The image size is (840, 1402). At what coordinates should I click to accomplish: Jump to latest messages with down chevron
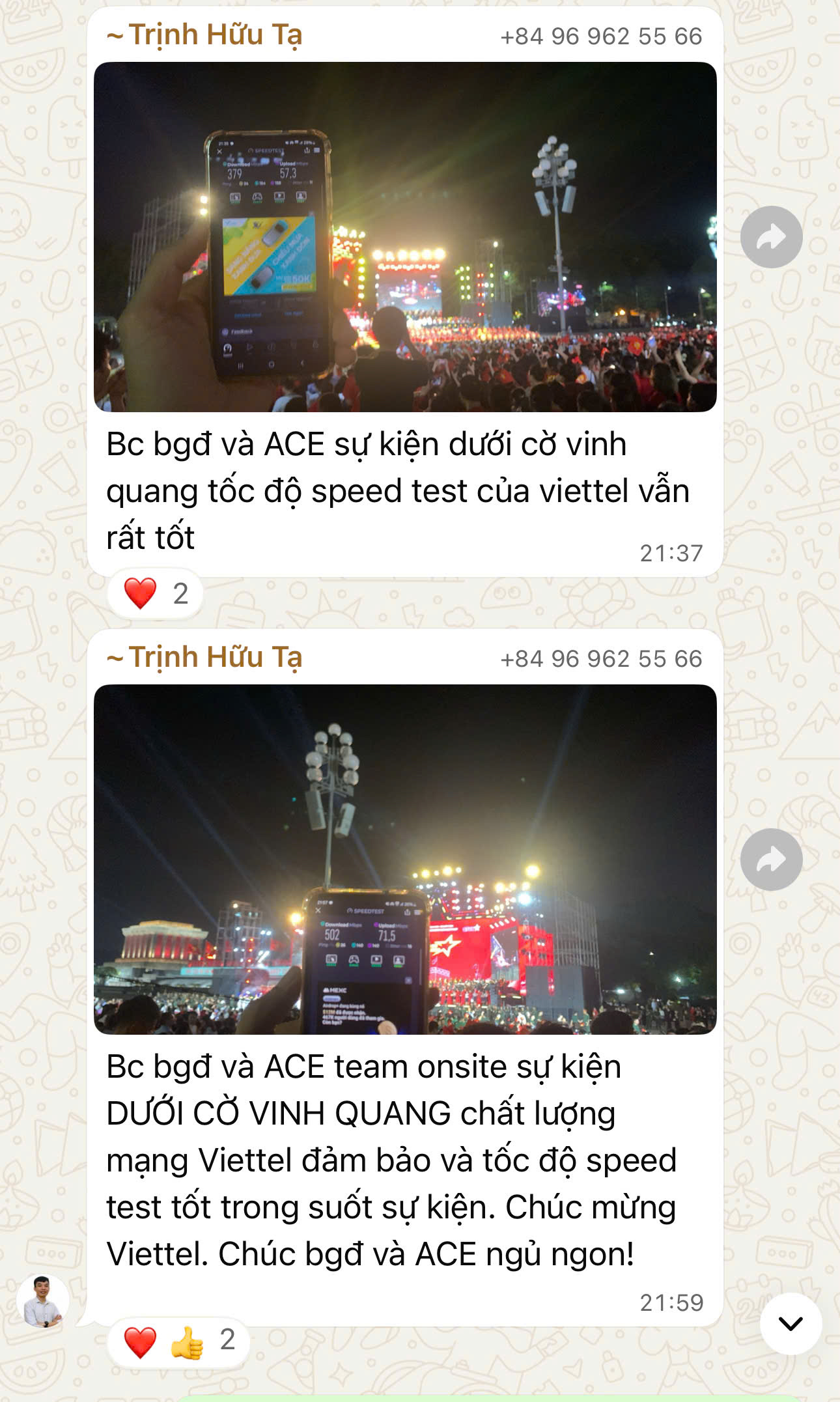tap(791, 1323)
